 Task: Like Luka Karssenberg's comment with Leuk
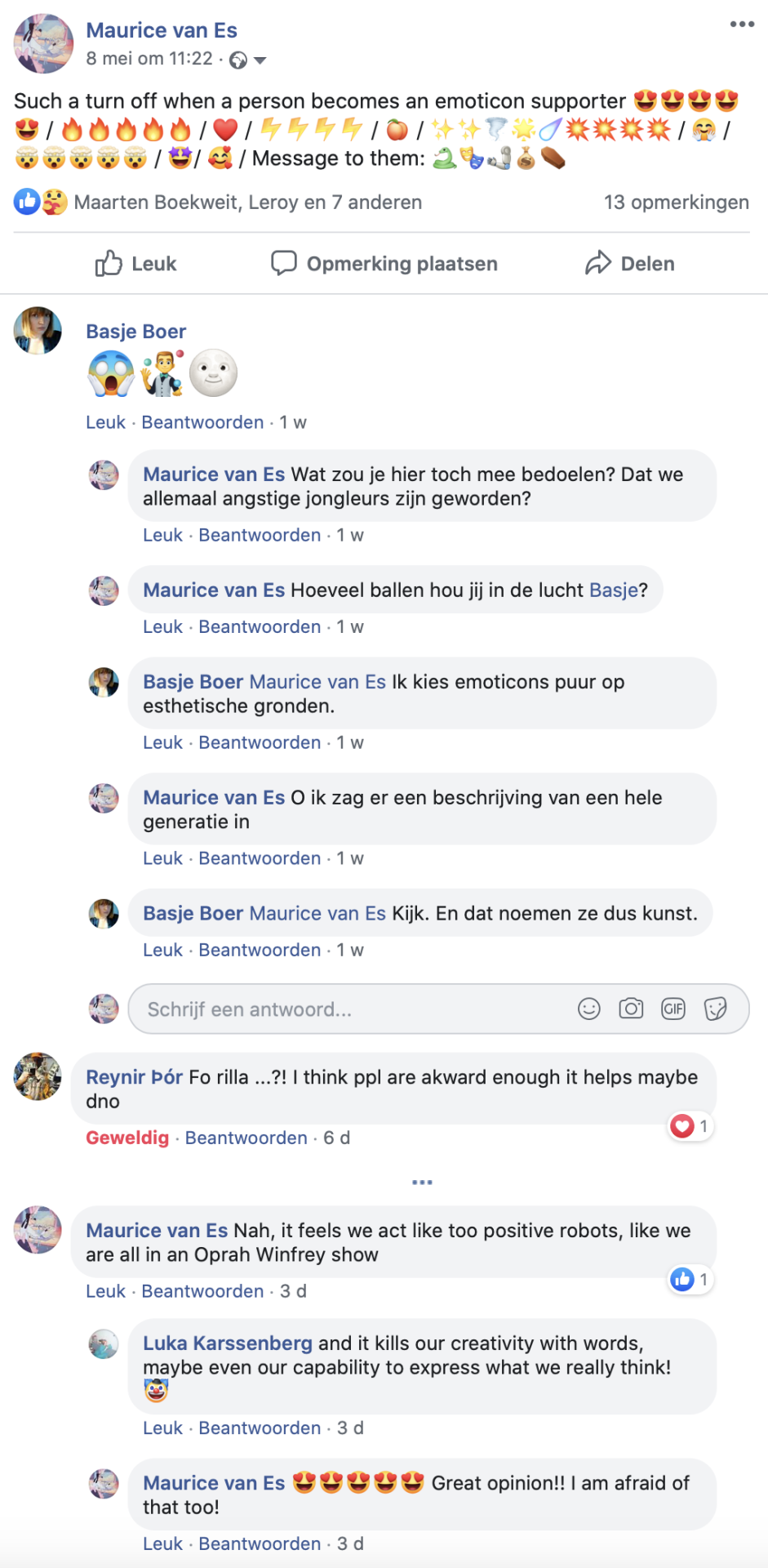point(162,1428)
